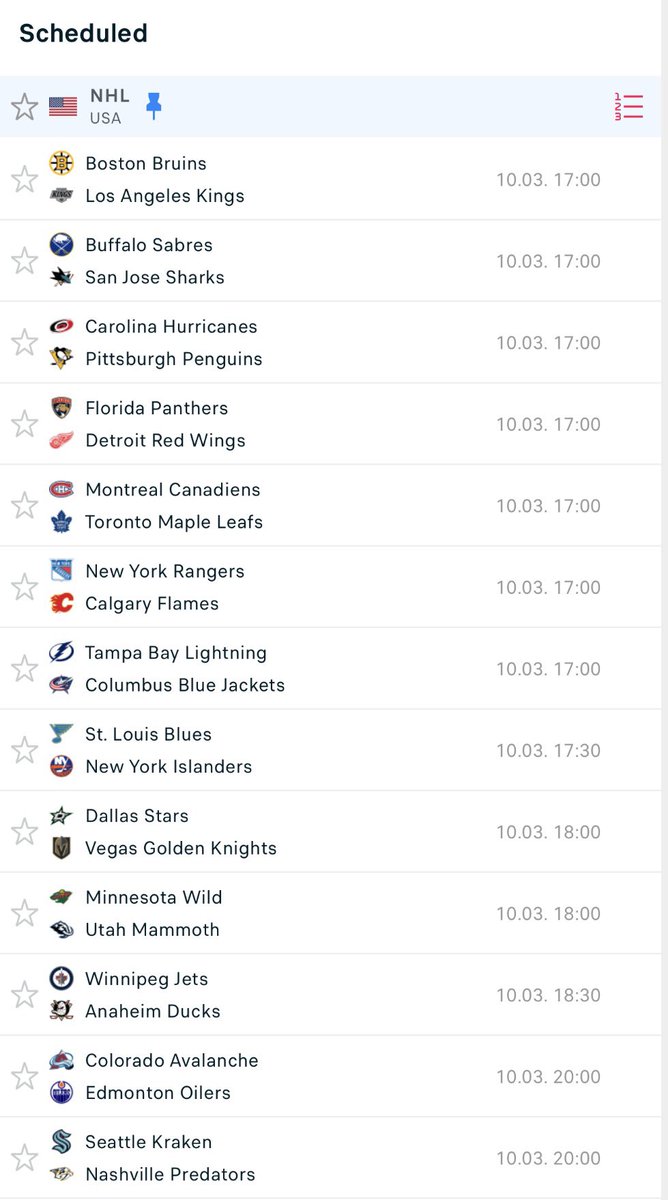Open Boston Bruins vs Los Angeles Kings match
The width and height of the screenshot is (668, 1200).
[334, 179]
